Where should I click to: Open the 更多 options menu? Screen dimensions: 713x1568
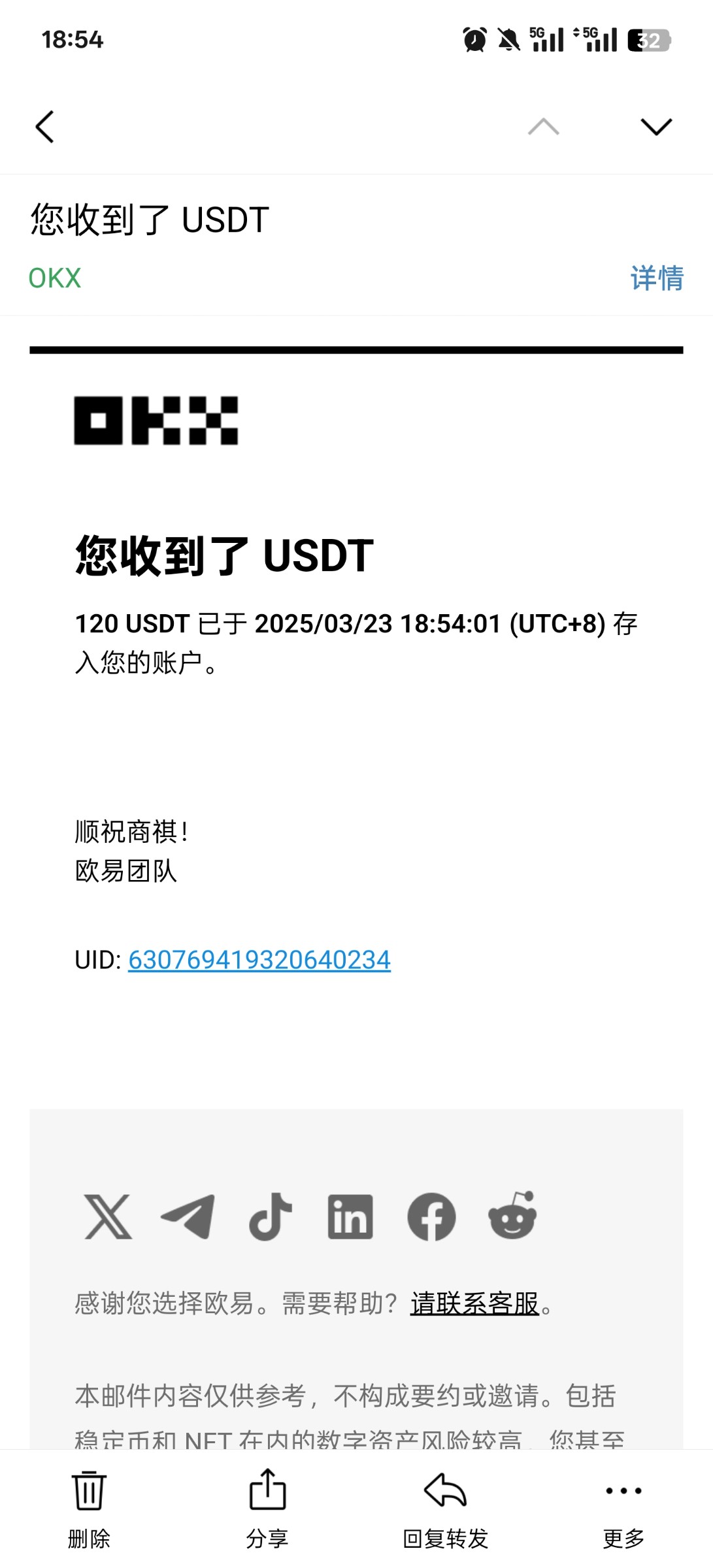click(623, 1509)
